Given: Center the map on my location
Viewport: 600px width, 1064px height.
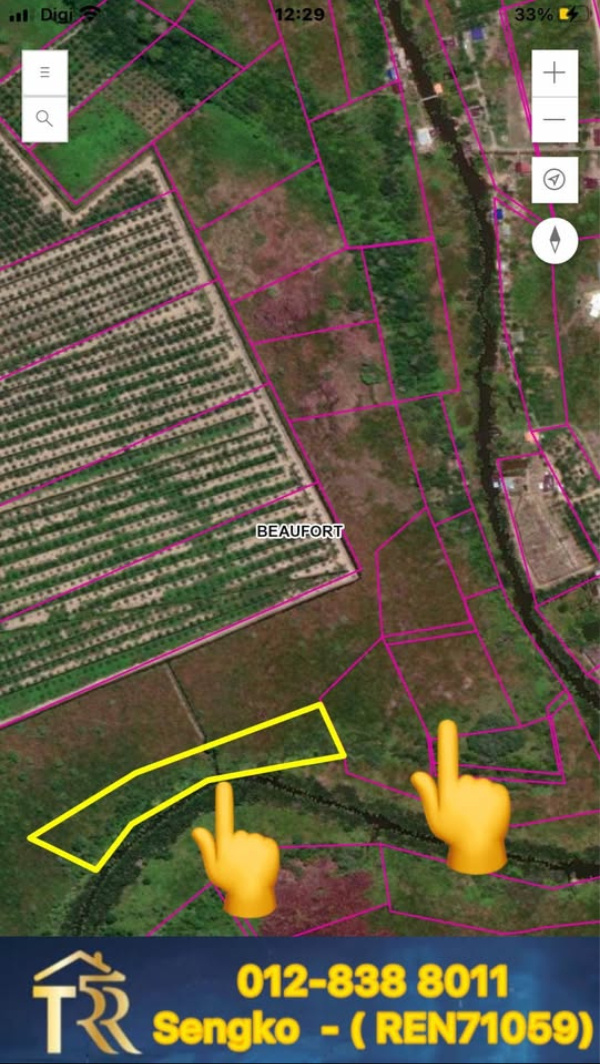Looking at the screenshot, I should pyautogui.click(x=554, y=179).
